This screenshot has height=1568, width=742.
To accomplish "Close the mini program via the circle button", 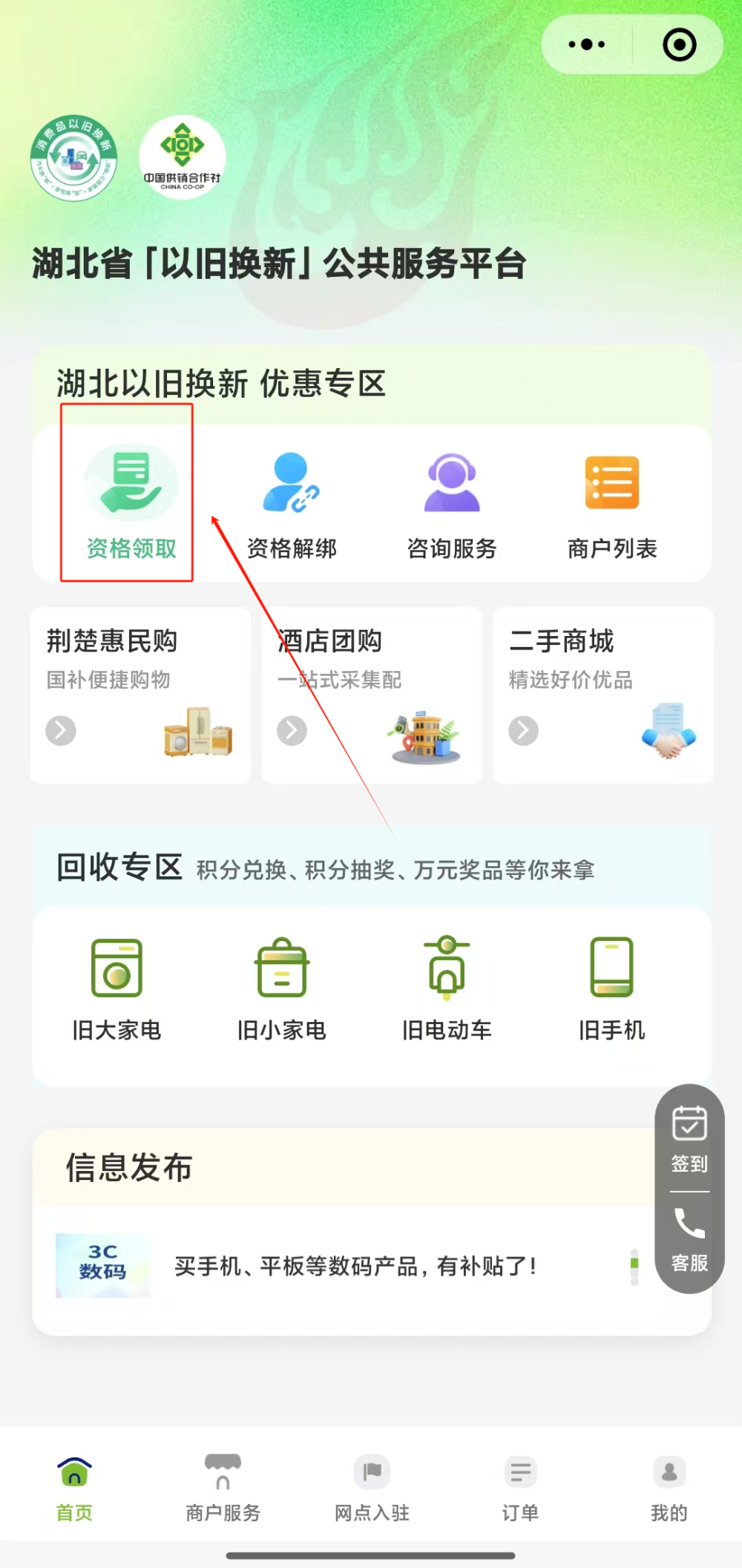I will pos(679,45).
